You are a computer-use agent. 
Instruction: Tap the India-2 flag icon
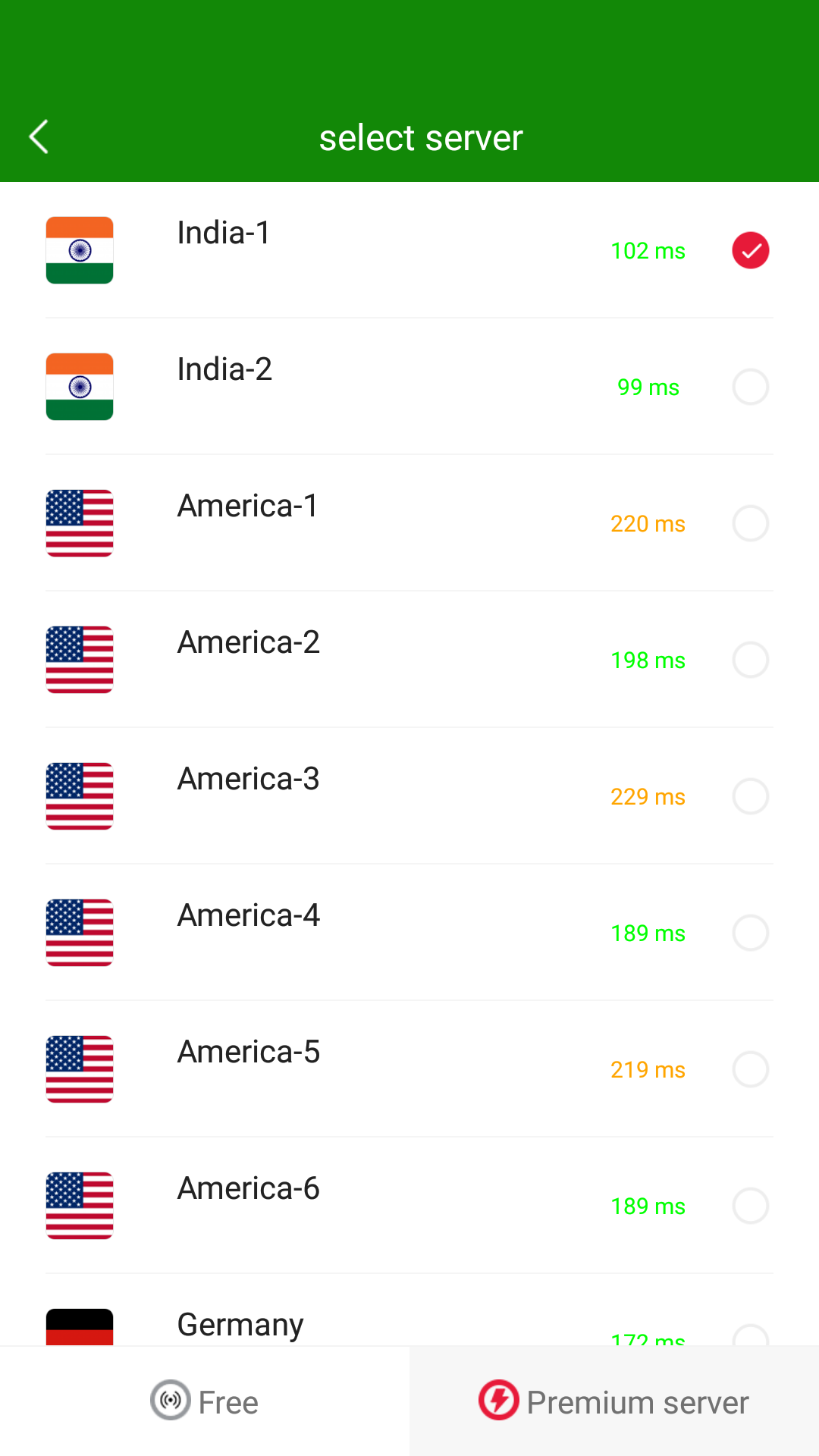pos(79,387)
